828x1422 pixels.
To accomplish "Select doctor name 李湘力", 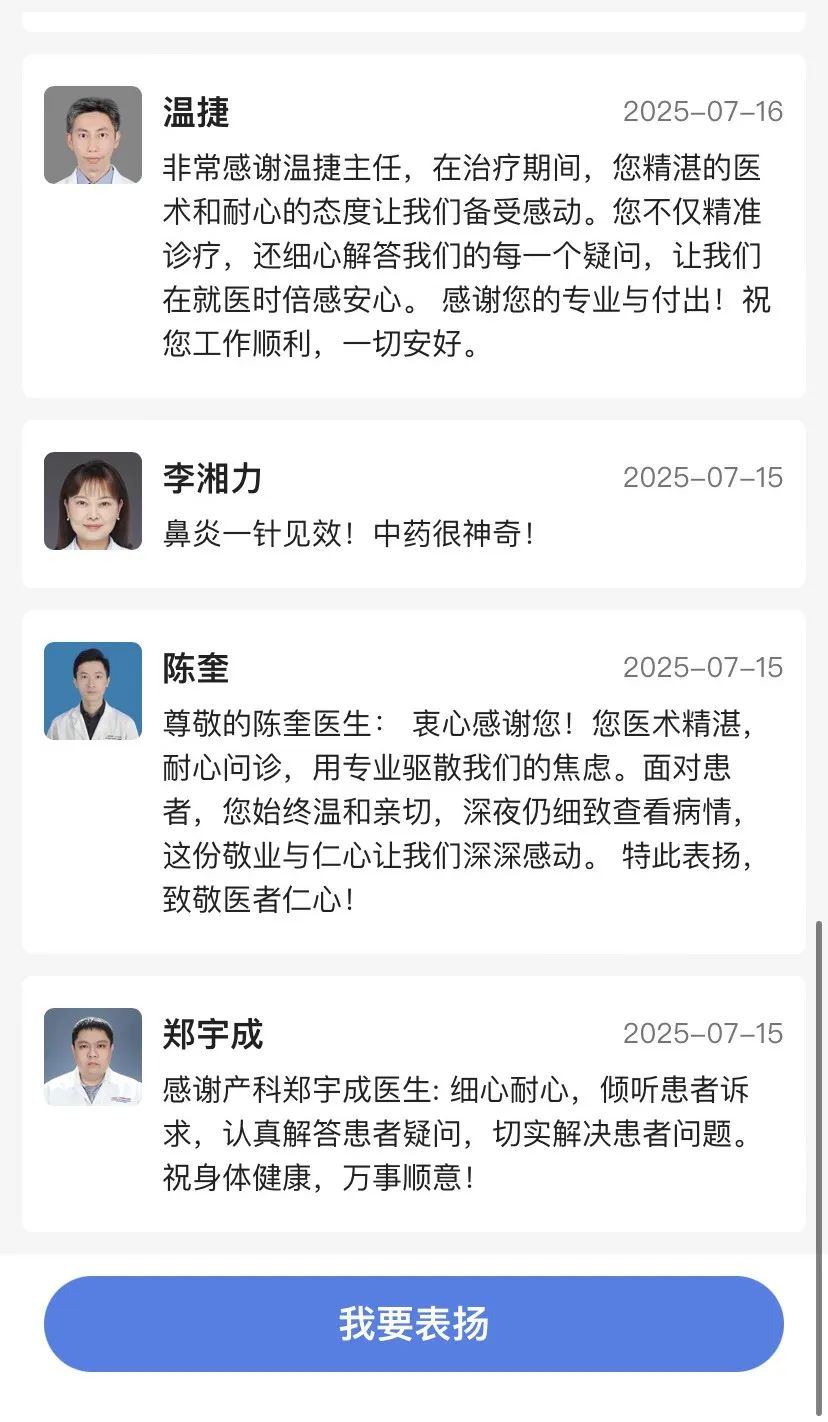I will [212, 479].
